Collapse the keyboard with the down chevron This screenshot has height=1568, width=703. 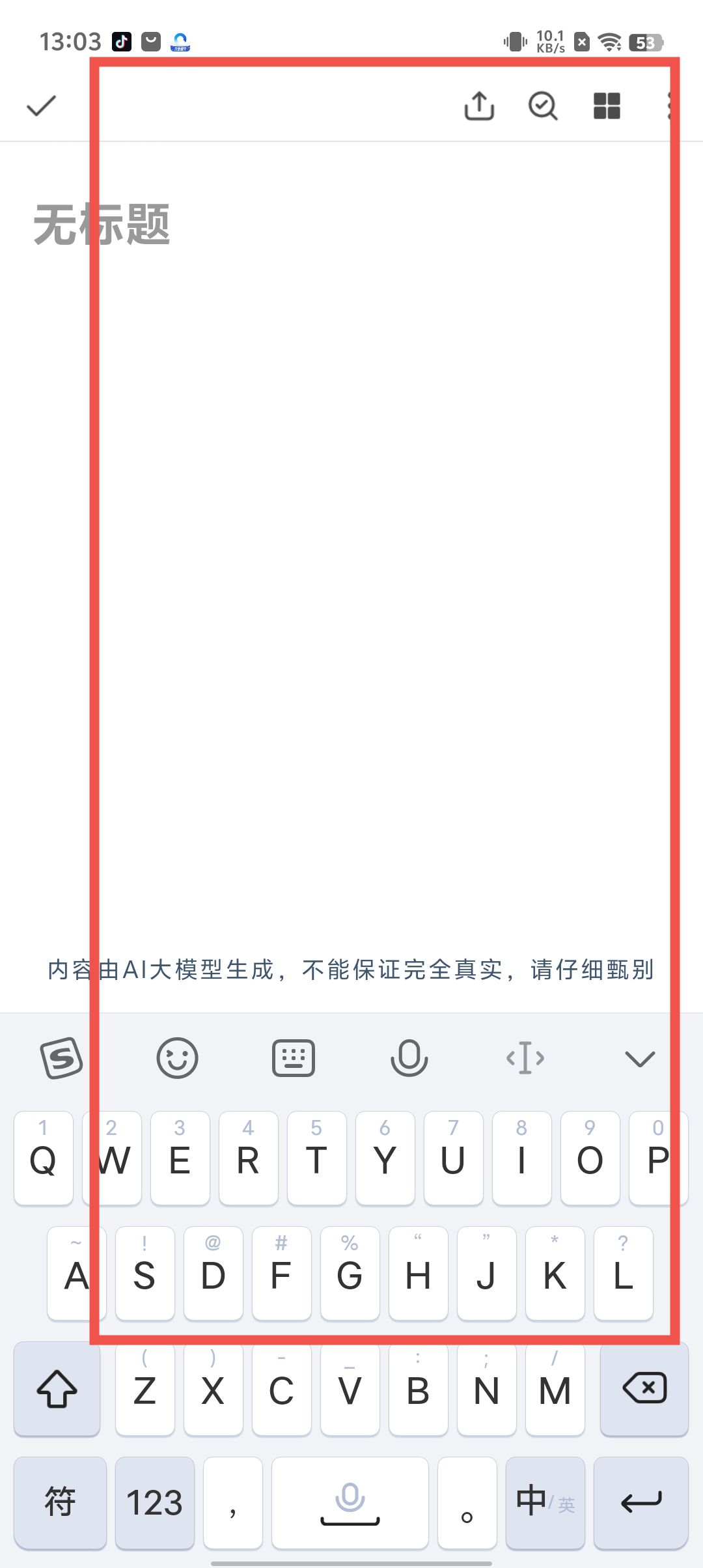[x=640, y=1058]
